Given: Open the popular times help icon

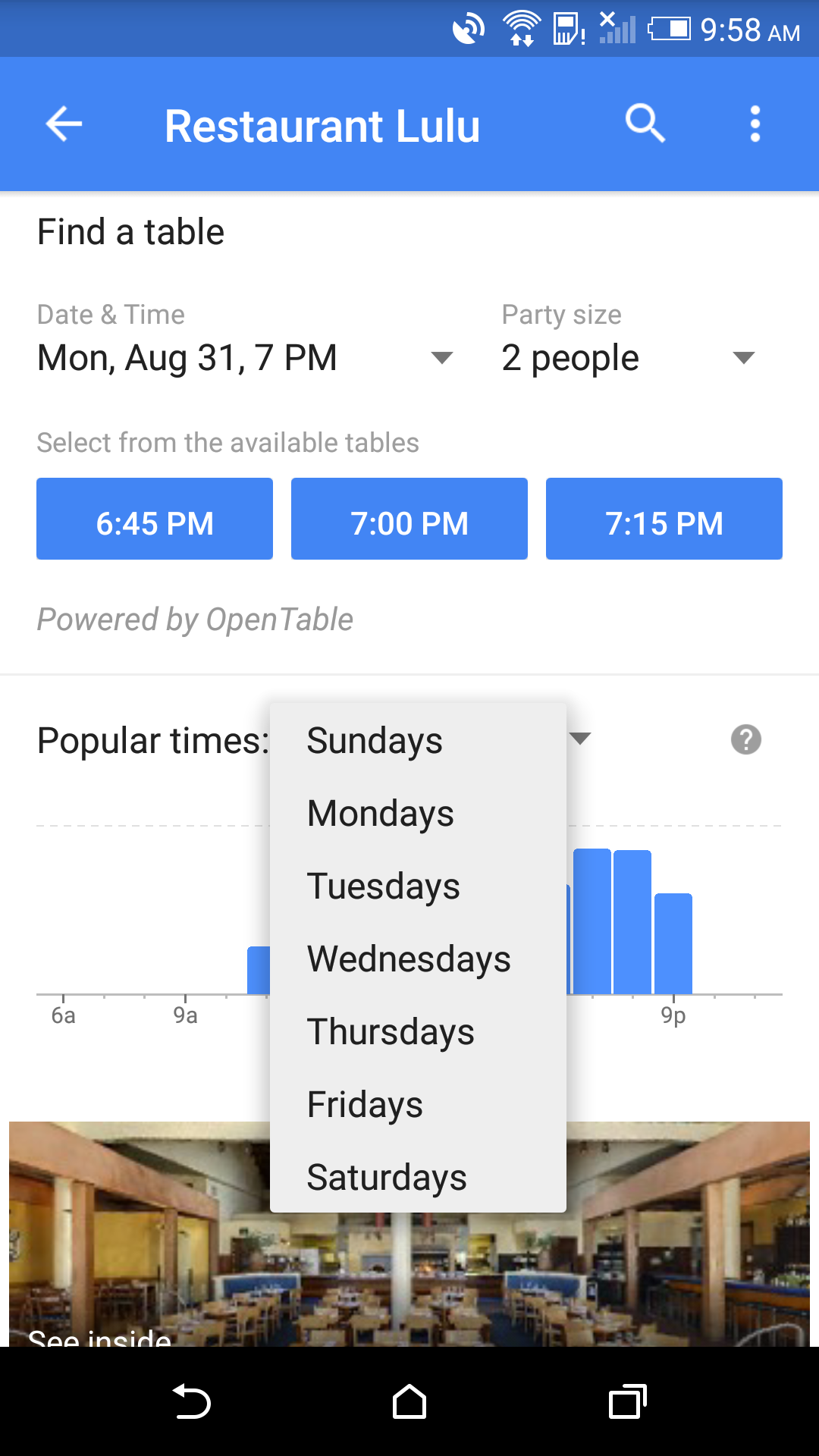Looking at the screenshot, I should pos(746,739).
